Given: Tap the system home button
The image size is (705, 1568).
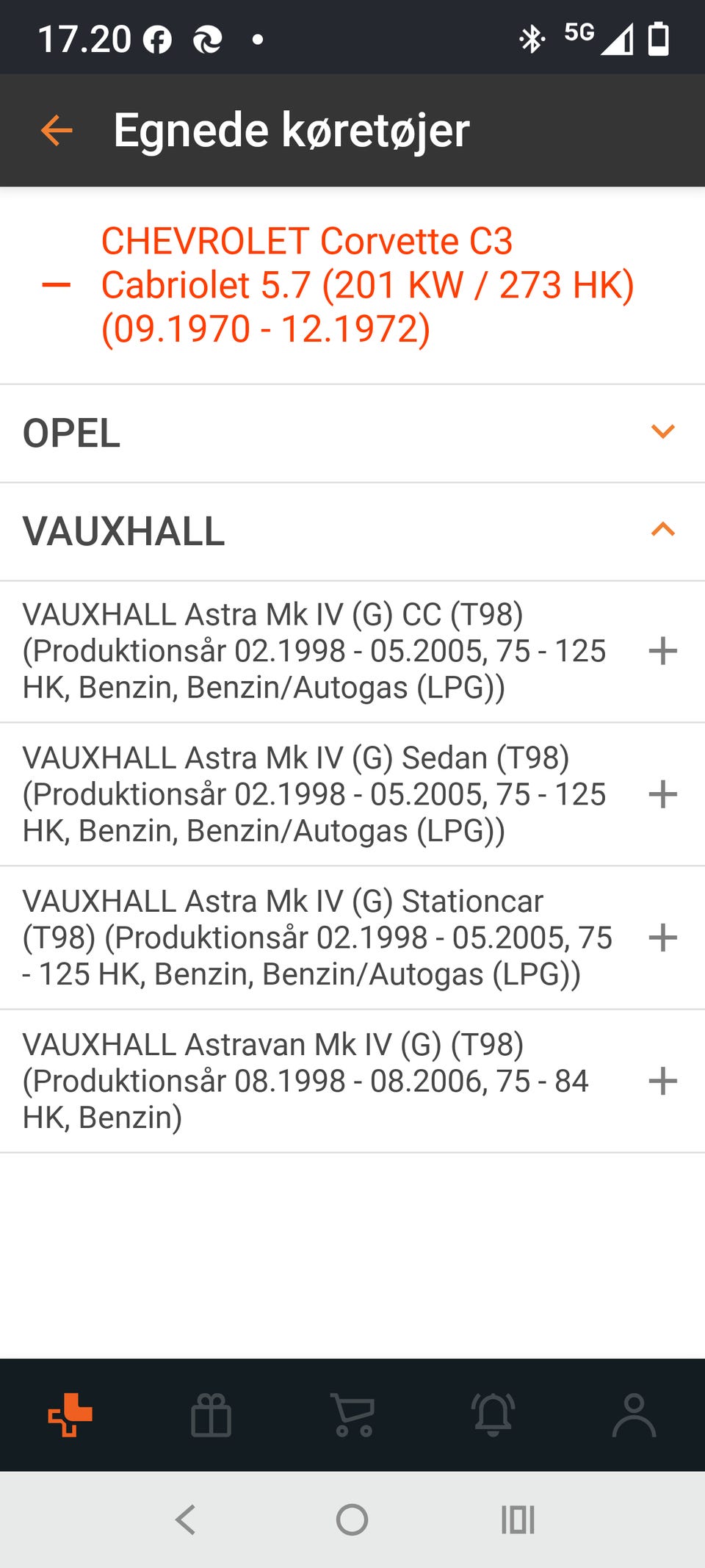Looking at the screenshot, I should (352, 1520).
